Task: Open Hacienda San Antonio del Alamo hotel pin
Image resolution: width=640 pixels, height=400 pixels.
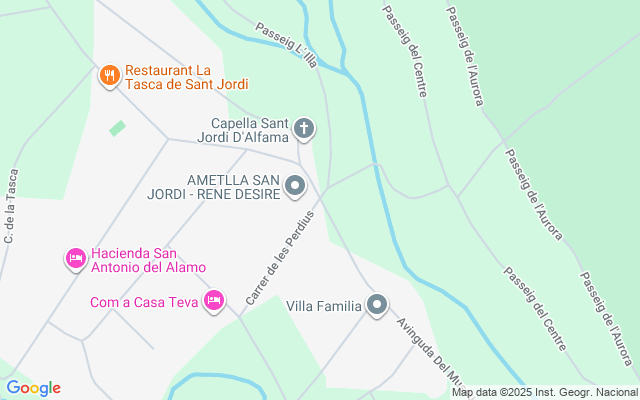Action: click(75, 258)
